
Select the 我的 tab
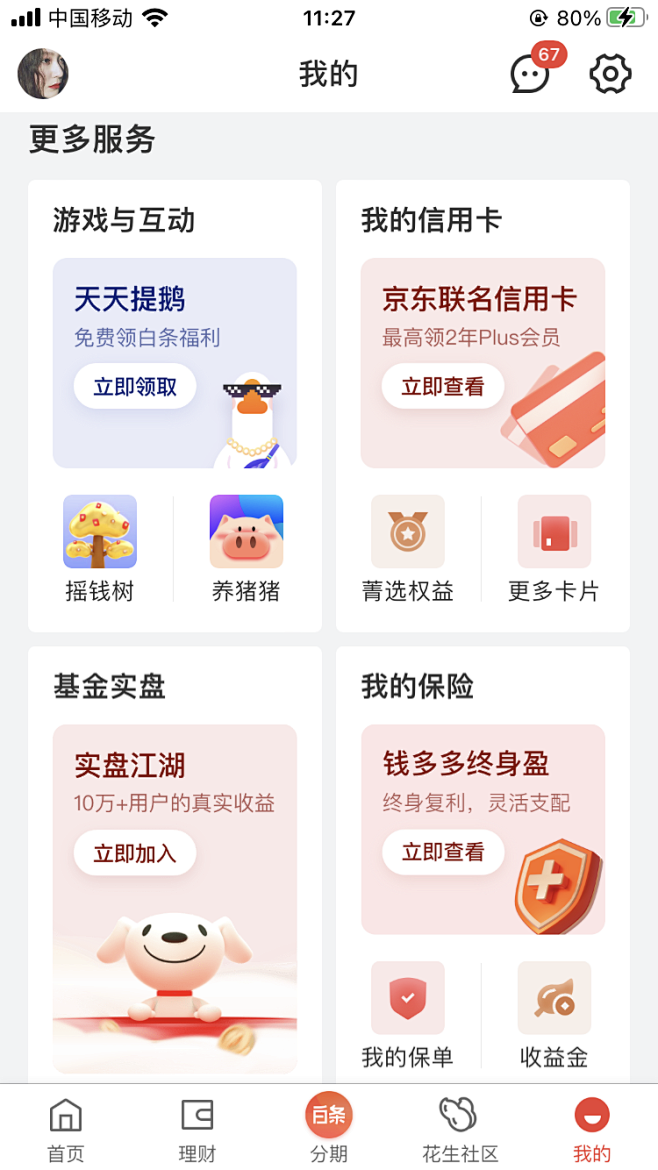coord(592,1129)
